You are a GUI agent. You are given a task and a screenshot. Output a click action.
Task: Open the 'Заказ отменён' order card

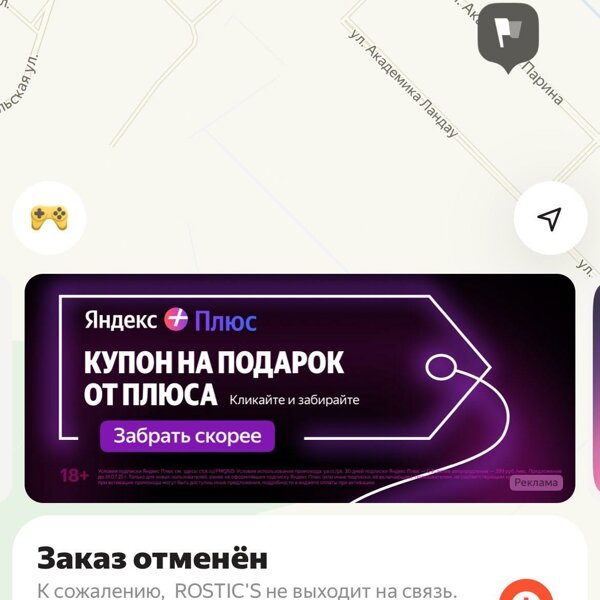point(250,565)
